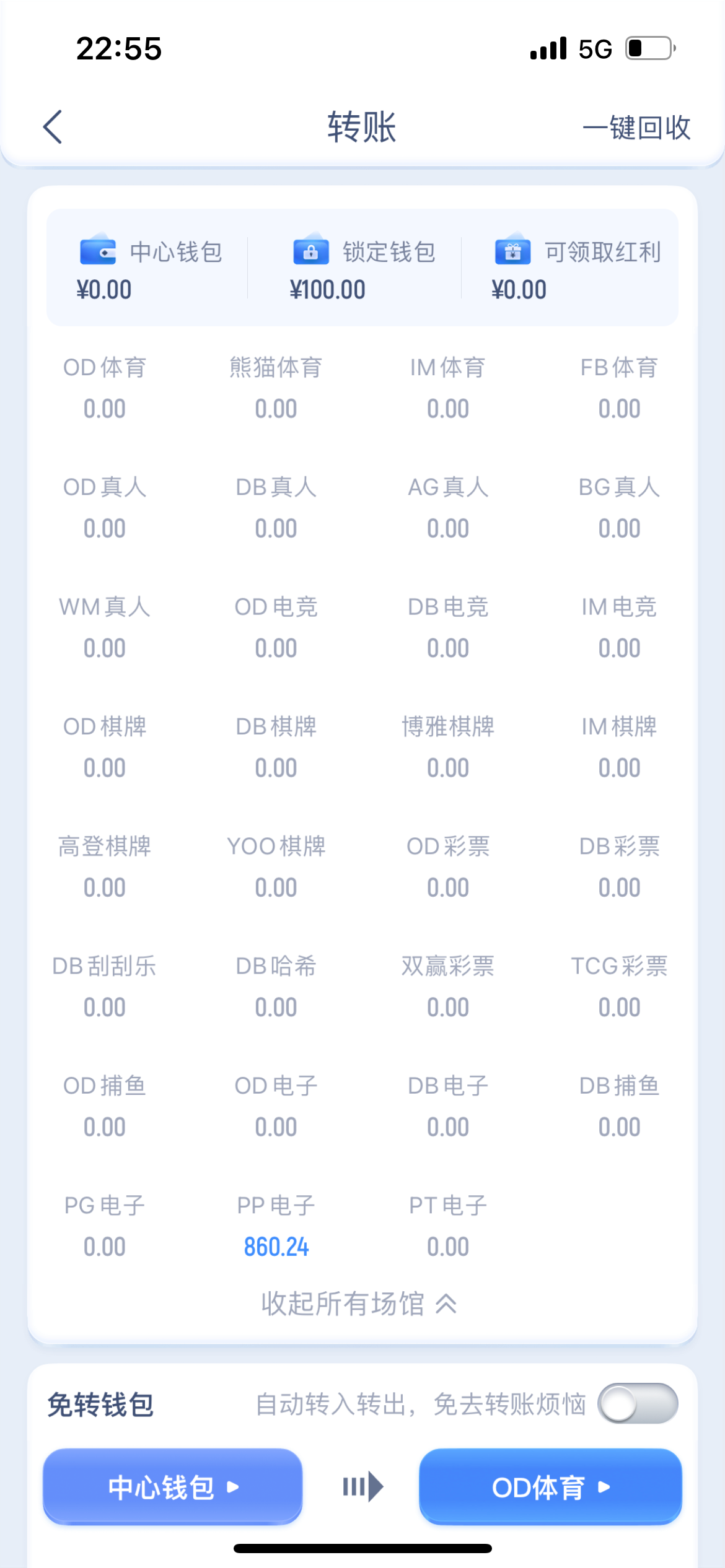Open the OD体育 destination wallet arrow

[605, 1487]
